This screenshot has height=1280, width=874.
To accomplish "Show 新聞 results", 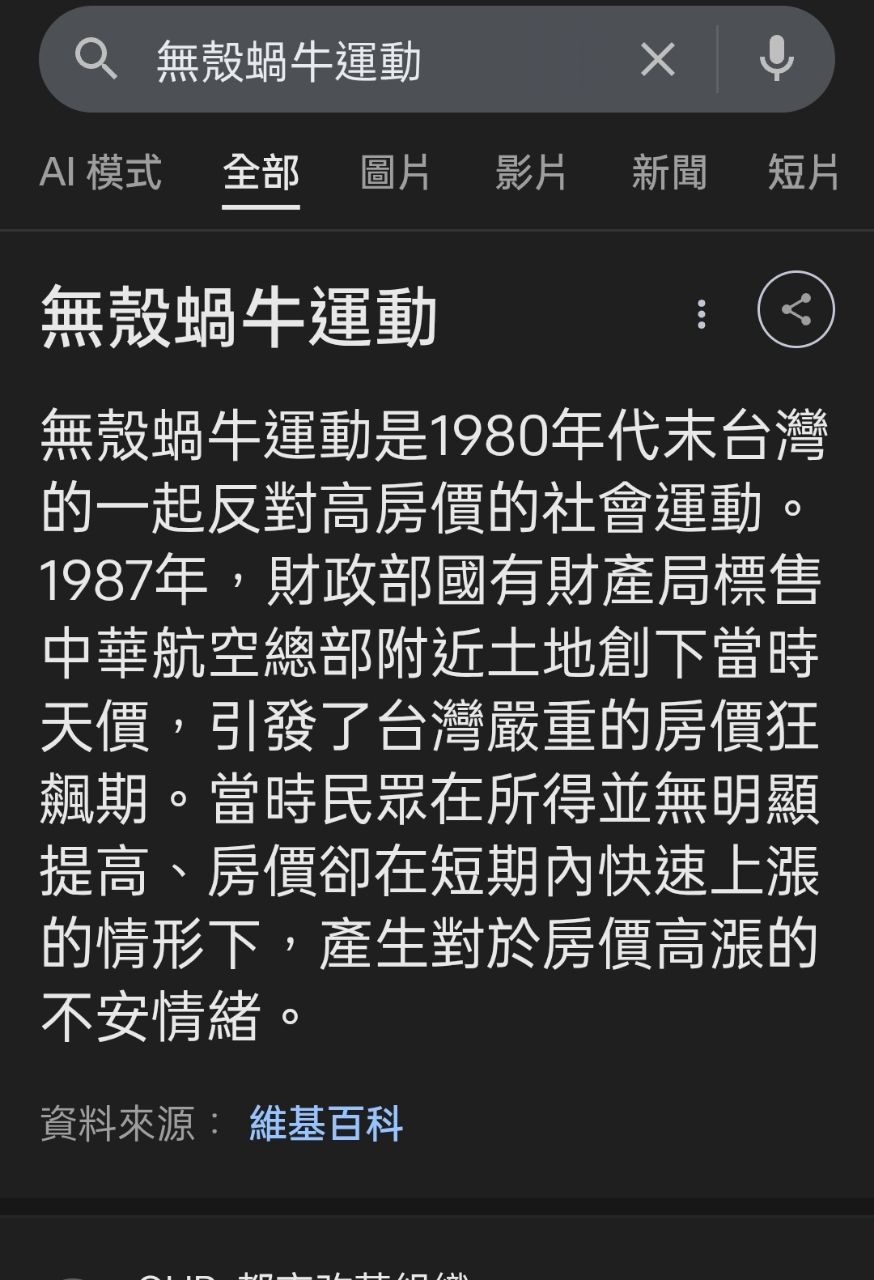I will (668, 173).
